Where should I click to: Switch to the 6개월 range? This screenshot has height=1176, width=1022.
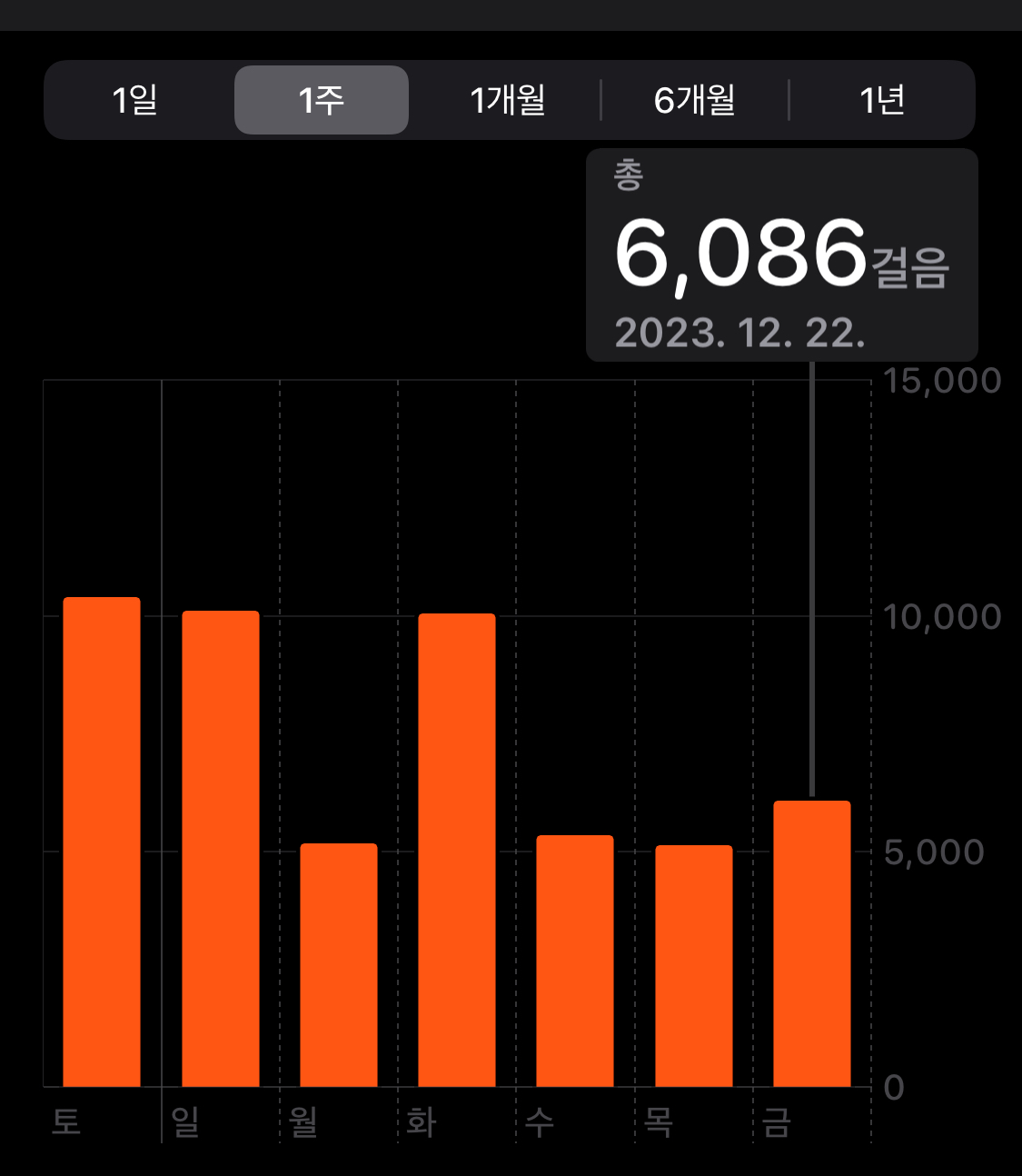coord(694,100)
